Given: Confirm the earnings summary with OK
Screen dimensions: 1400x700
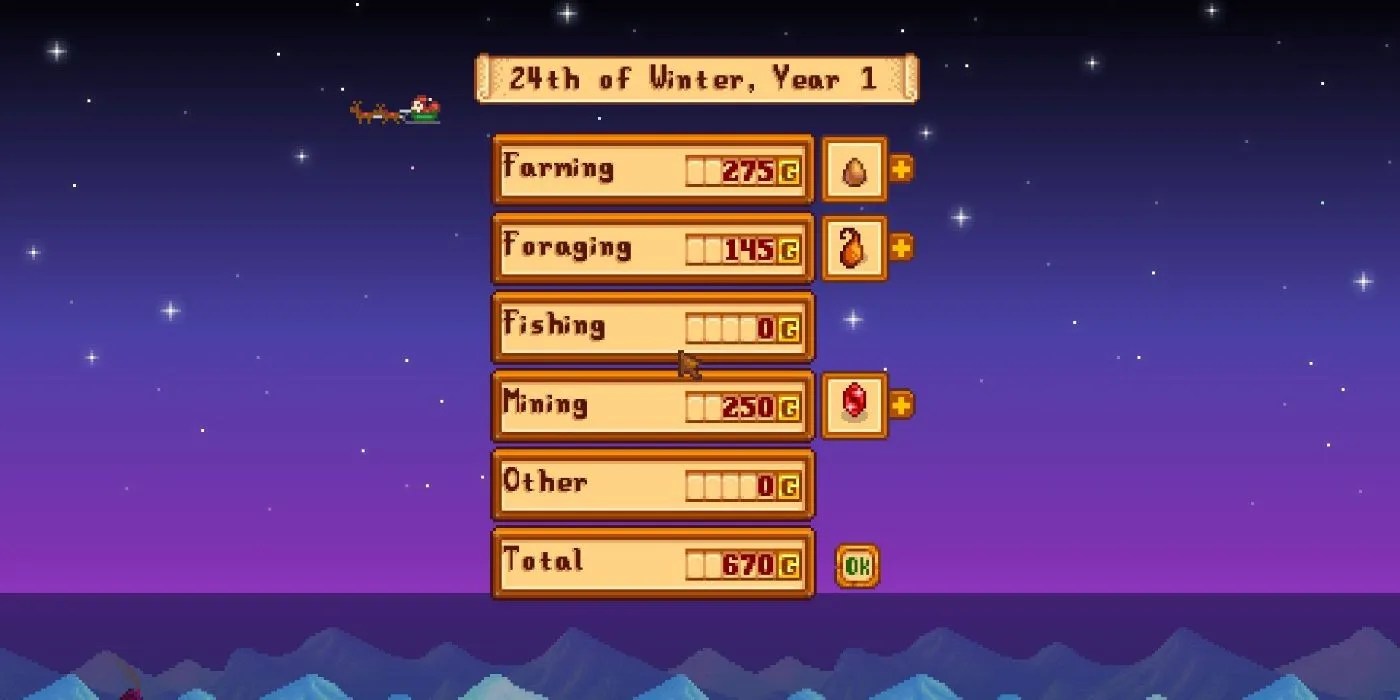Looking at the screenshot, I should [x=857, y=566].
